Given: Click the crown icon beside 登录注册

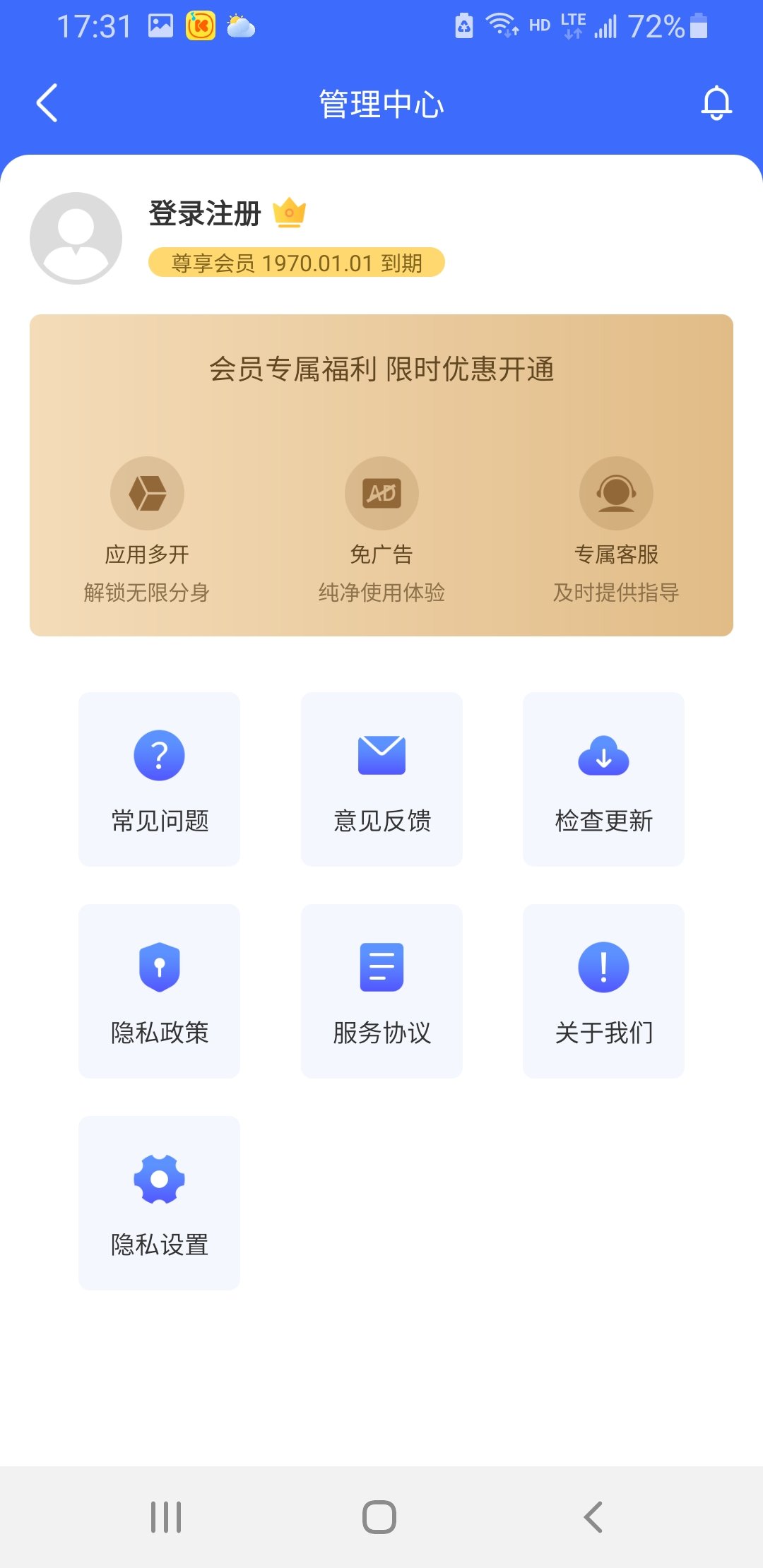Looking at the screenshot, I should [290, 212].
